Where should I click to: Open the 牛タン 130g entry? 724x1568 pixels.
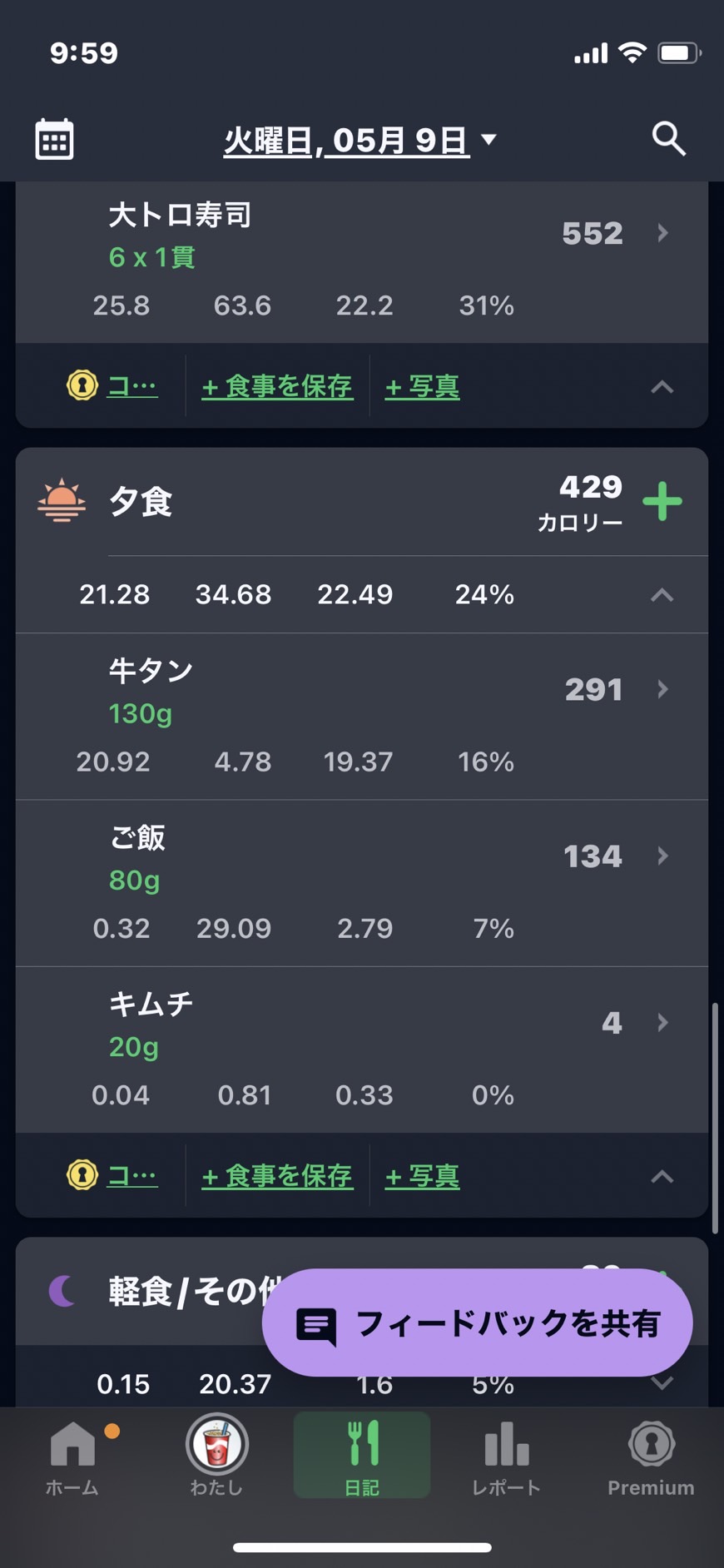point(362,717)
